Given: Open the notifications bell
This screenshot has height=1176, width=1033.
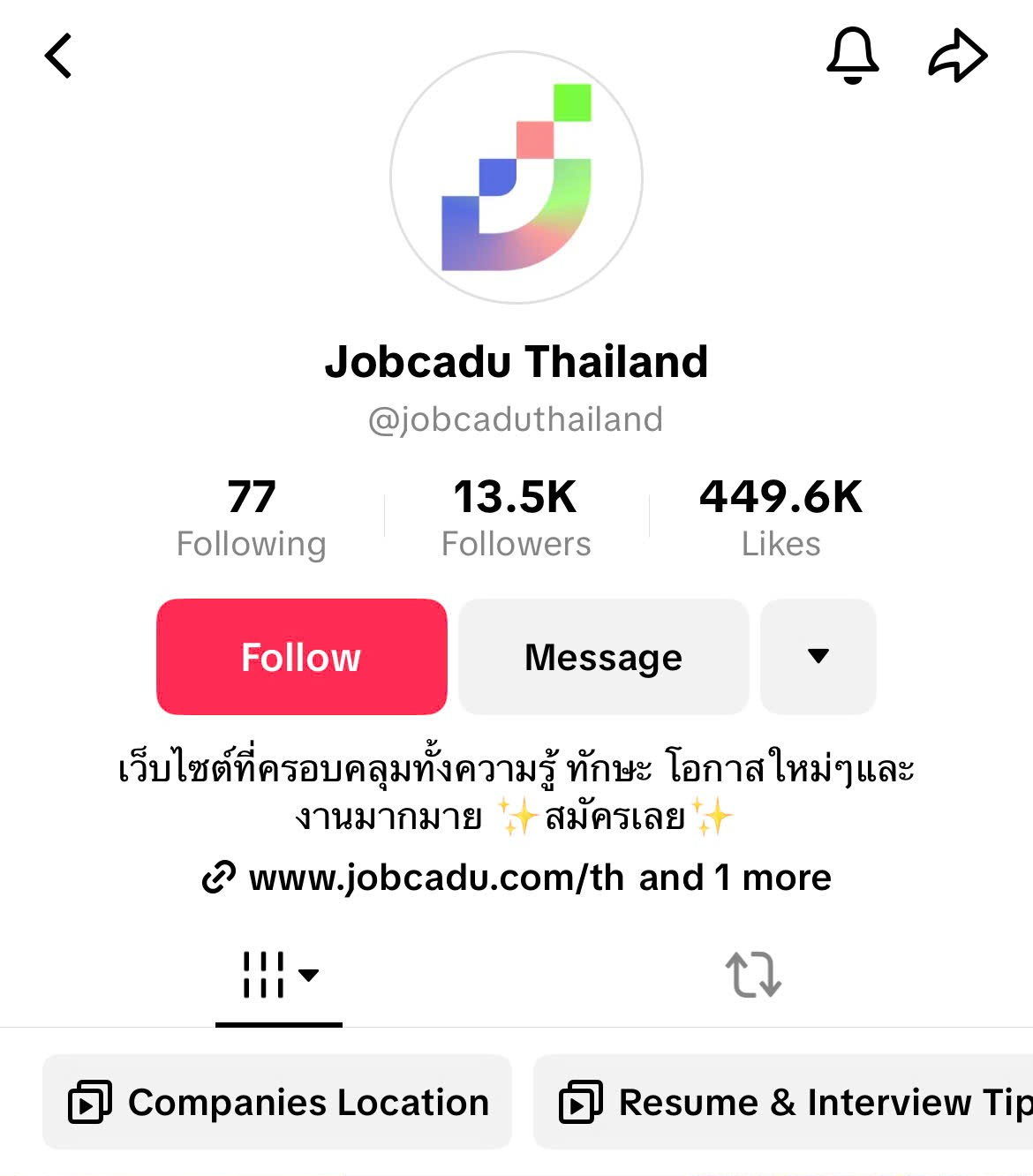Looking at the screenshot, I should click(852, 56).
